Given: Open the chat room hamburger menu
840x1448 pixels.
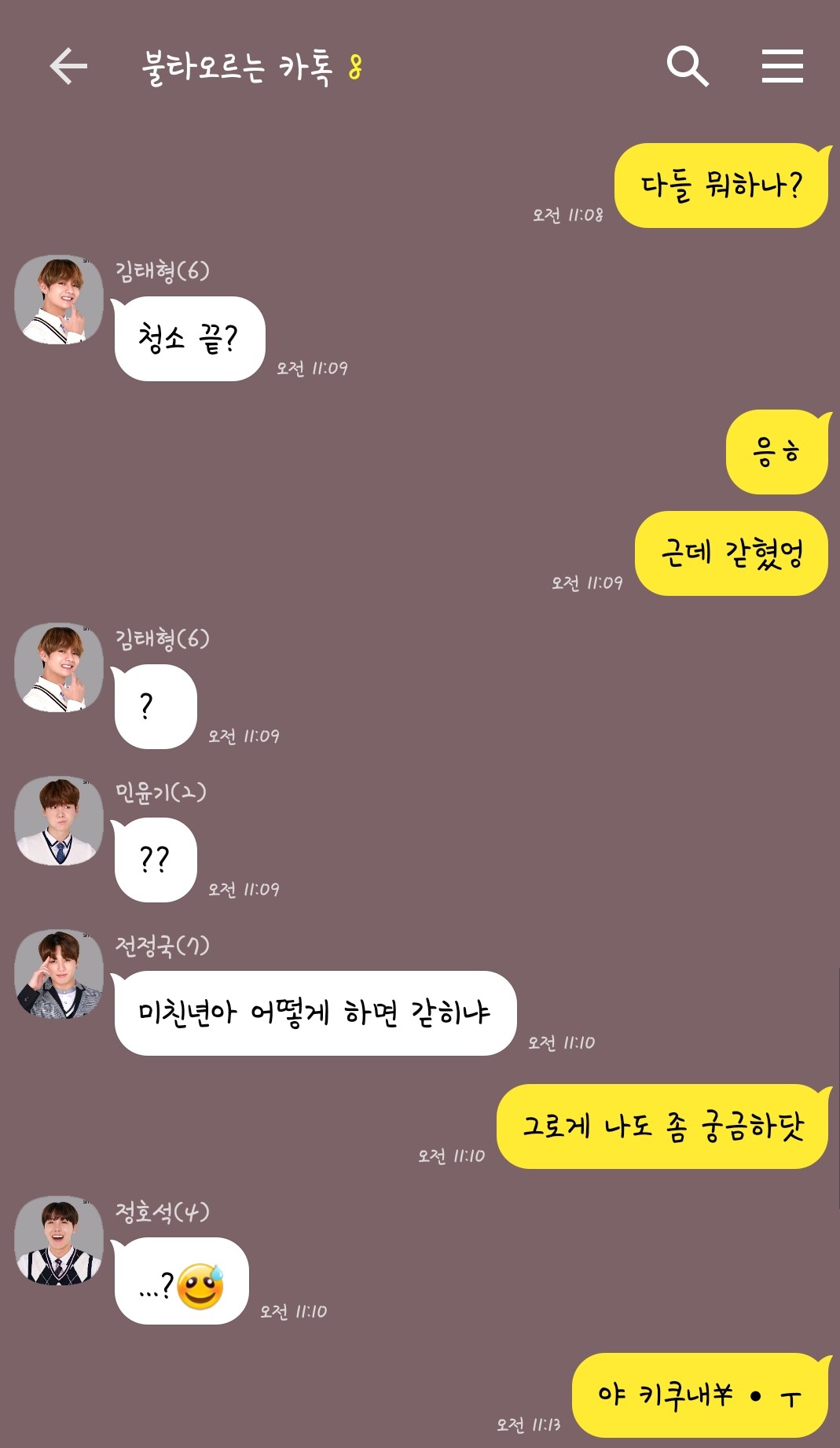Looking at the screenshot, I should [x=782, y=66].
